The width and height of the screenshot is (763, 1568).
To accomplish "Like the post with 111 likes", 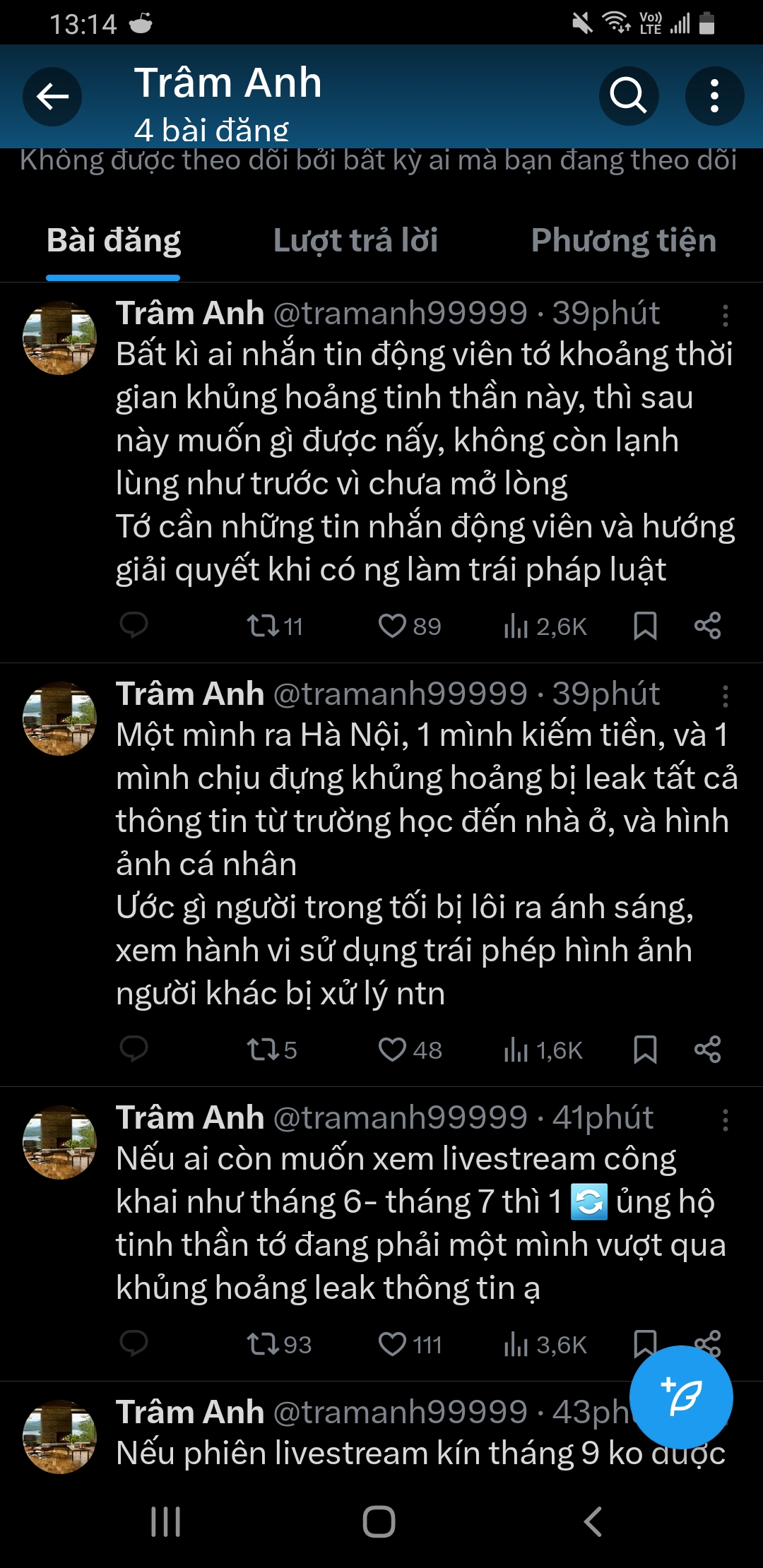I will (392, 1344).
